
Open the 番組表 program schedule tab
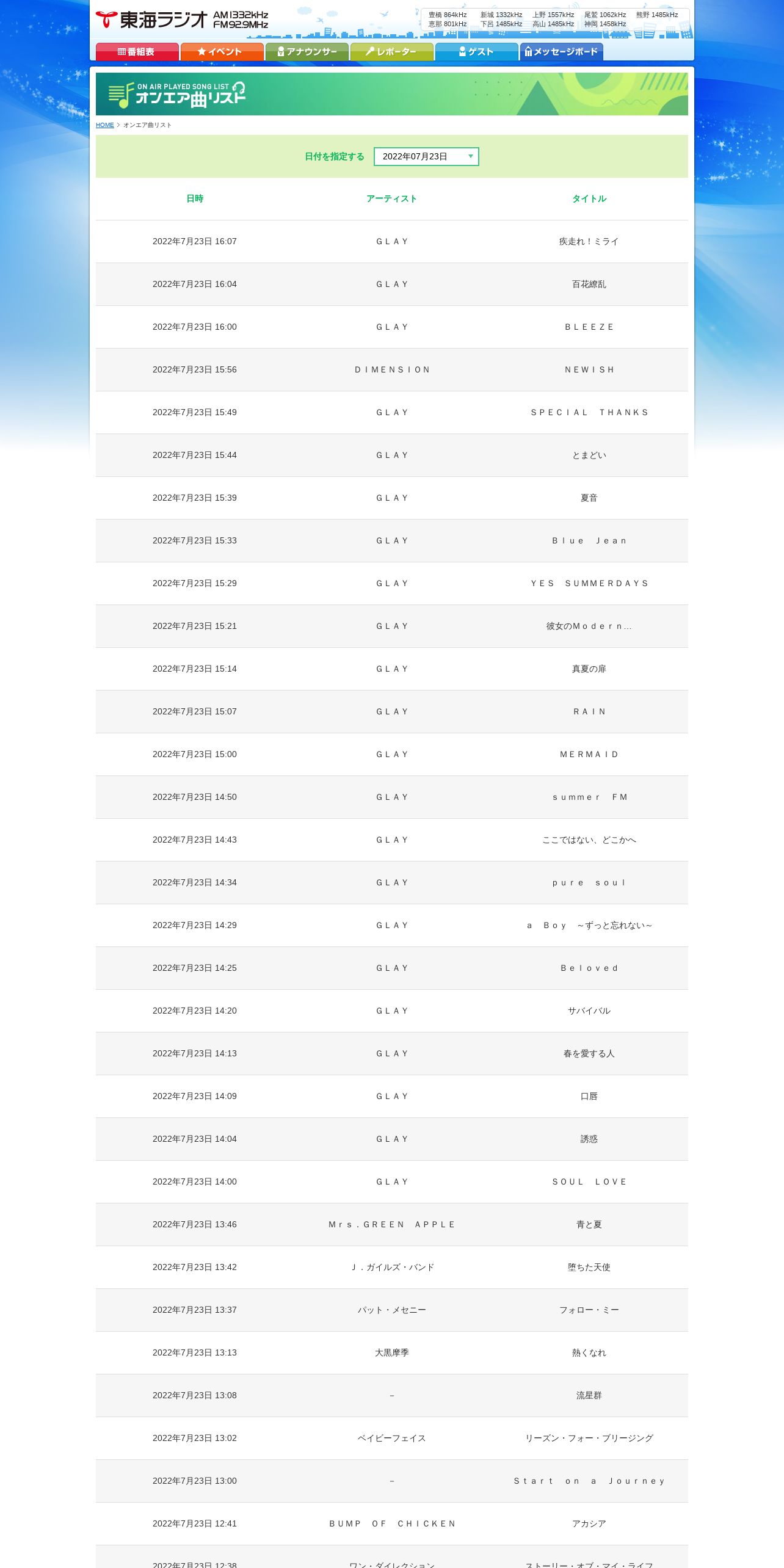click(x=137, y=52)
